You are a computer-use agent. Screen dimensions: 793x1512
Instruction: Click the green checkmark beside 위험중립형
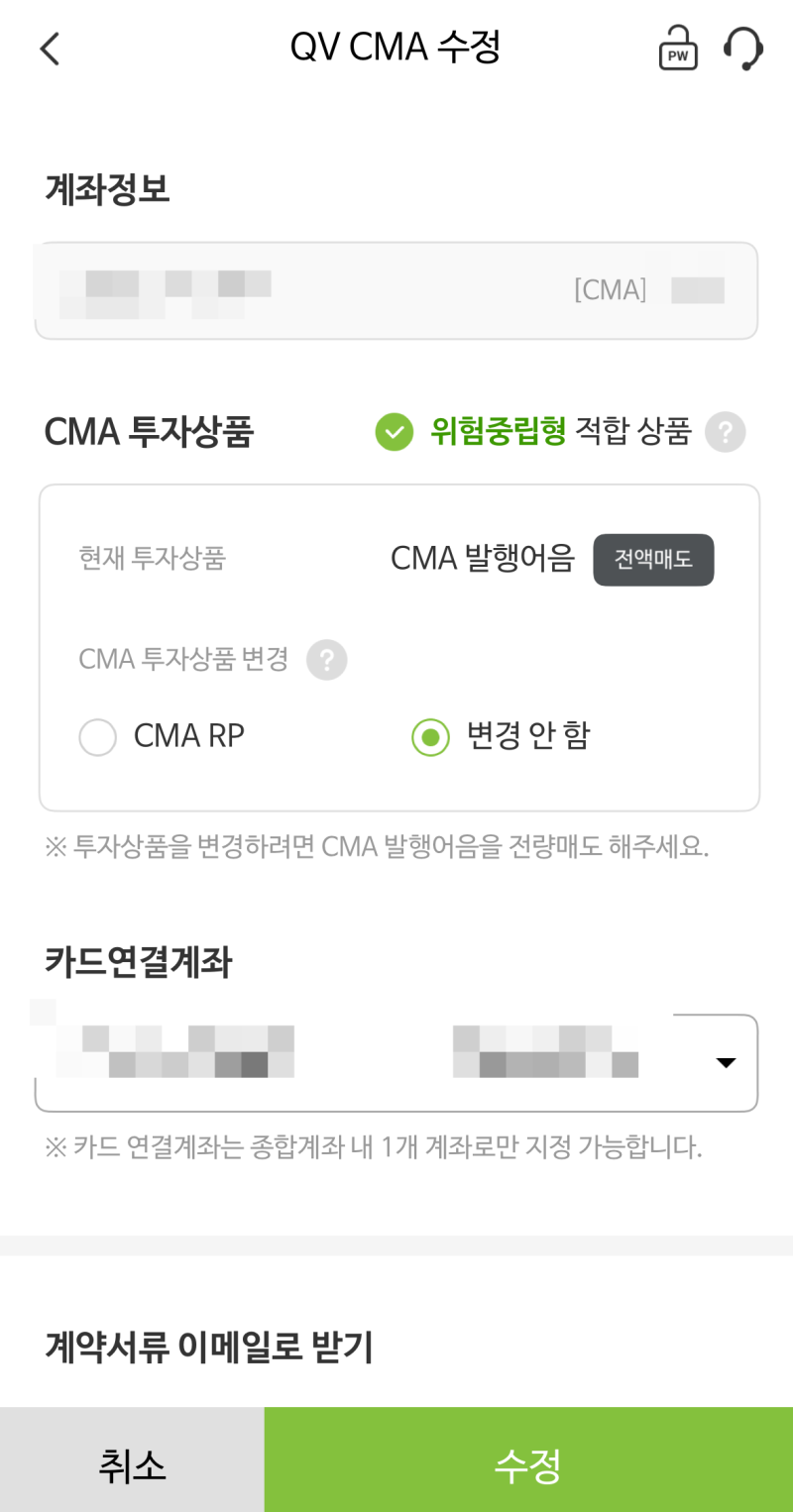[x=394, y=432]
